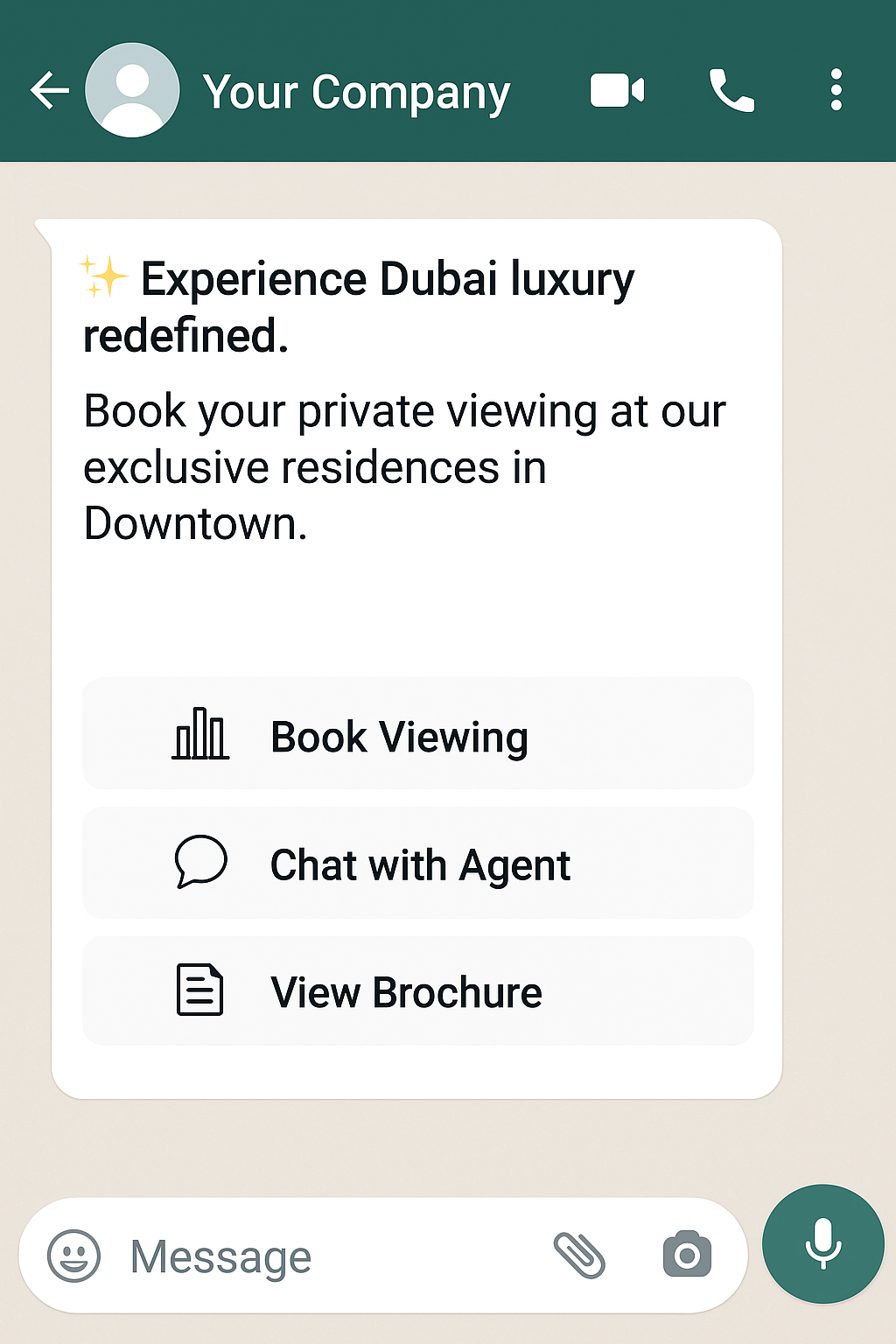Click the back arrow to leave the chat
Viewport: 896px width, 1344px height.
click(49, 89)
